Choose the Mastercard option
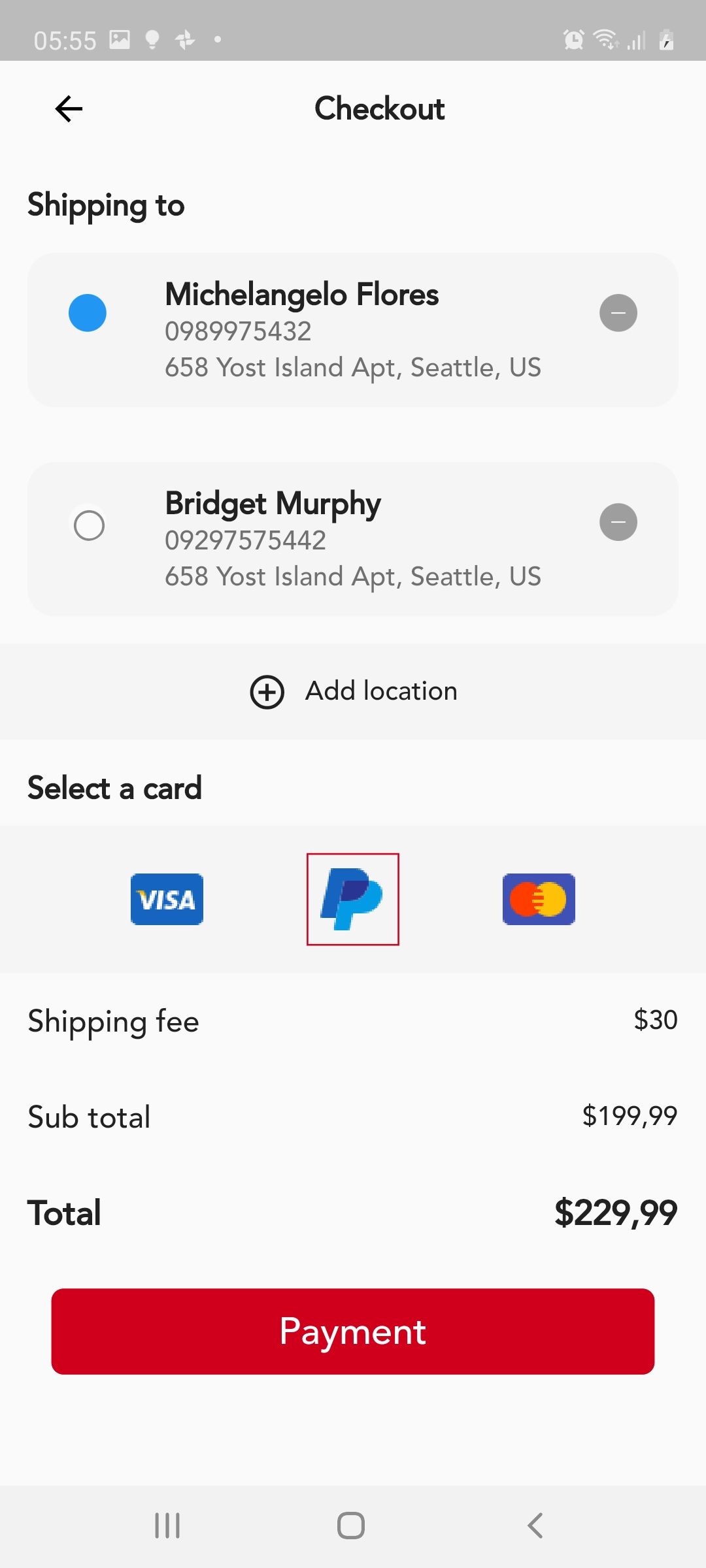 click(x=539, y=899)
